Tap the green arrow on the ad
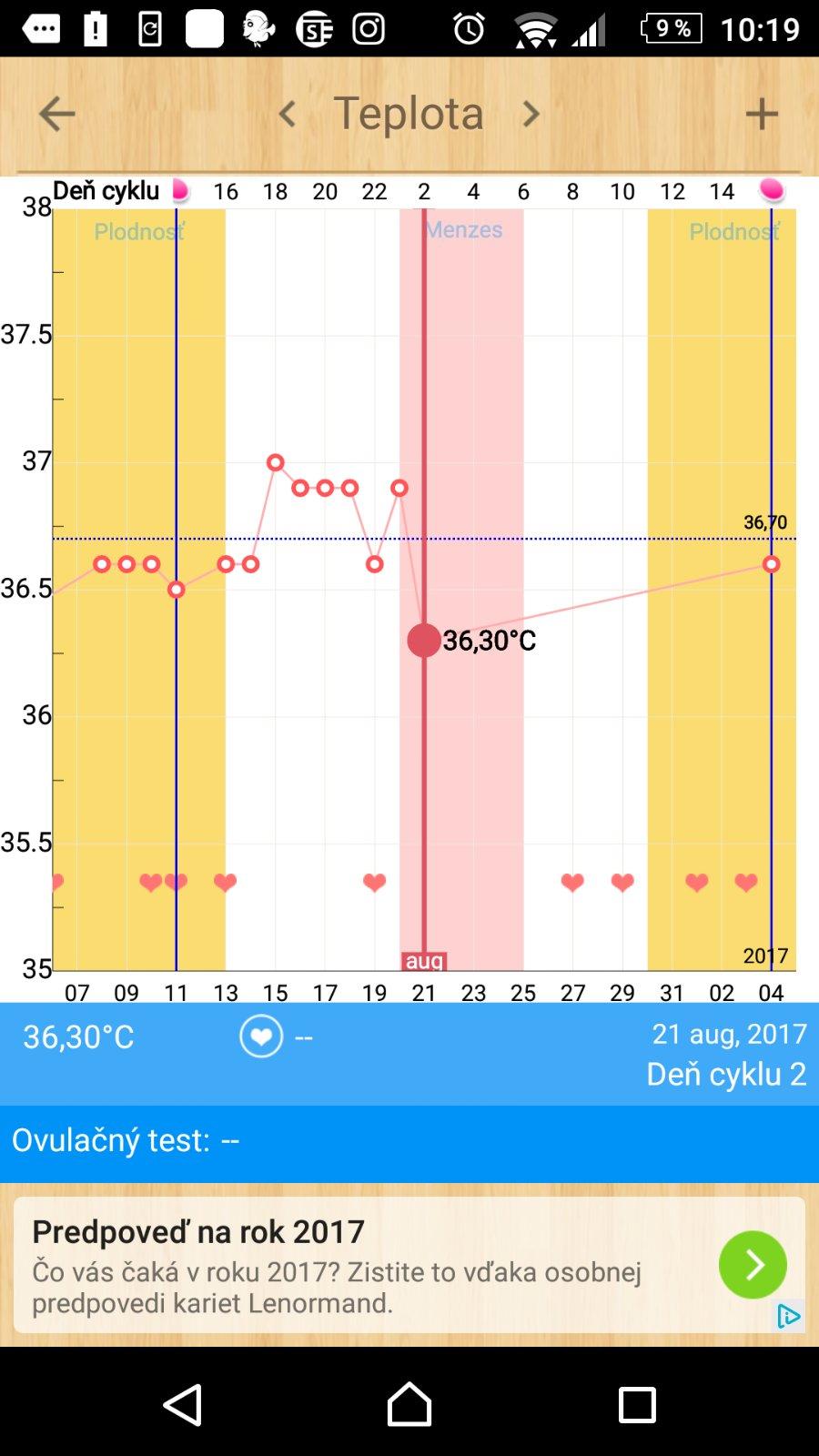Viewport: 819px width, 1456px height. pos(753,1265)
